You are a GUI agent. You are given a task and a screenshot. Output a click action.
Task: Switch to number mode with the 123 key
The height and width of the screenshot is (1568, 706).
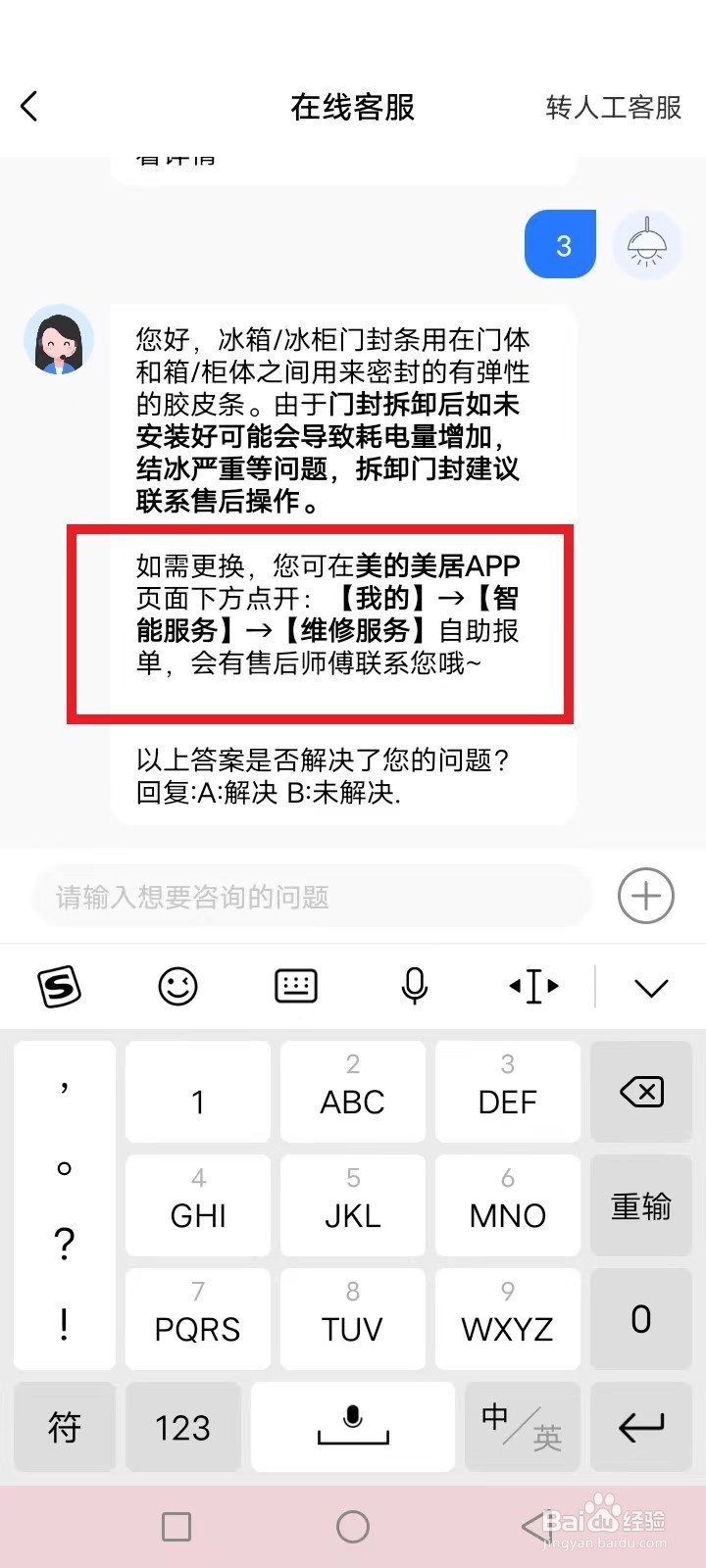coord(182,1427)
